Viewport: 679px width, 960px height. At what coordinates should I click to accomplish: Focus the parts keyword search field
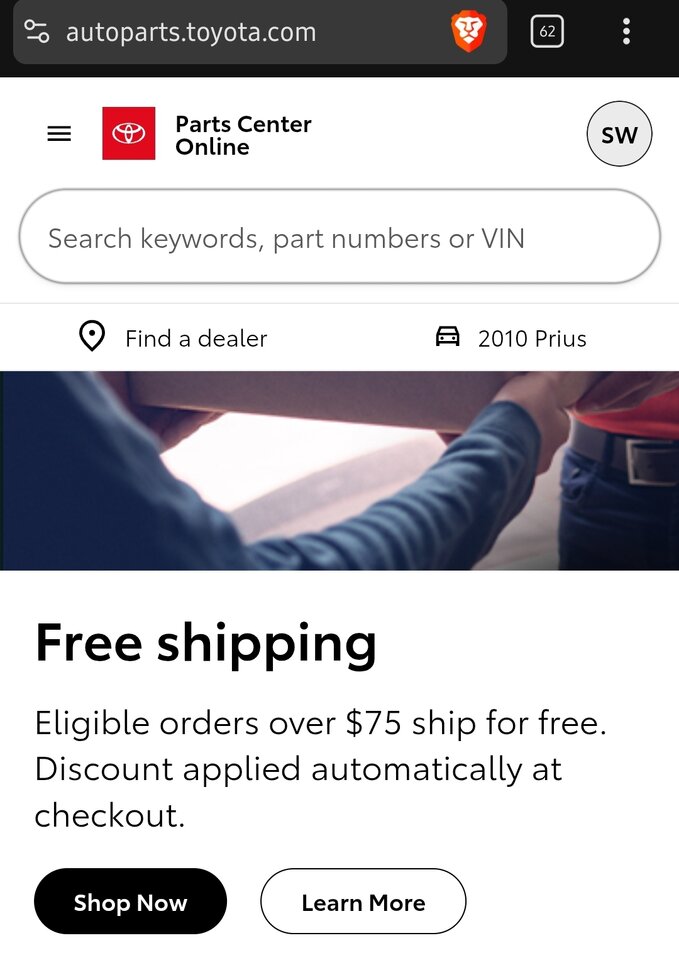tap(339, 238)
